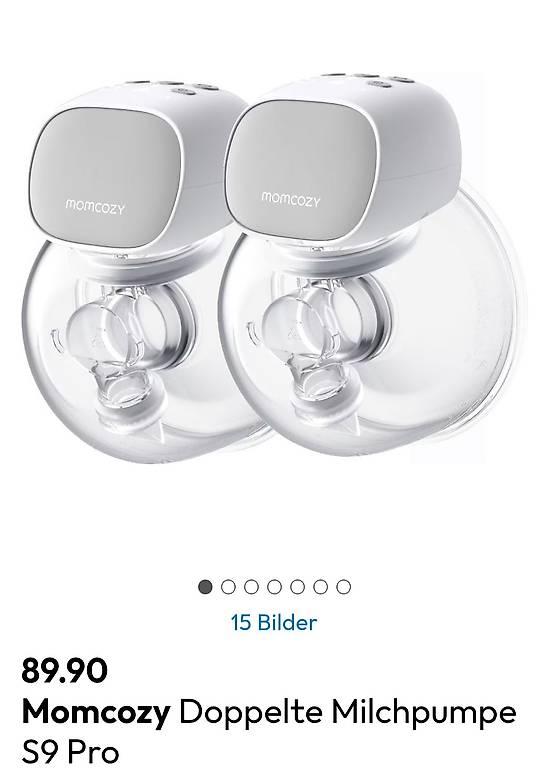This screenshot has height=768, width=549.
Task: Open the Momcozy breast pump product image
Action: 274,268
